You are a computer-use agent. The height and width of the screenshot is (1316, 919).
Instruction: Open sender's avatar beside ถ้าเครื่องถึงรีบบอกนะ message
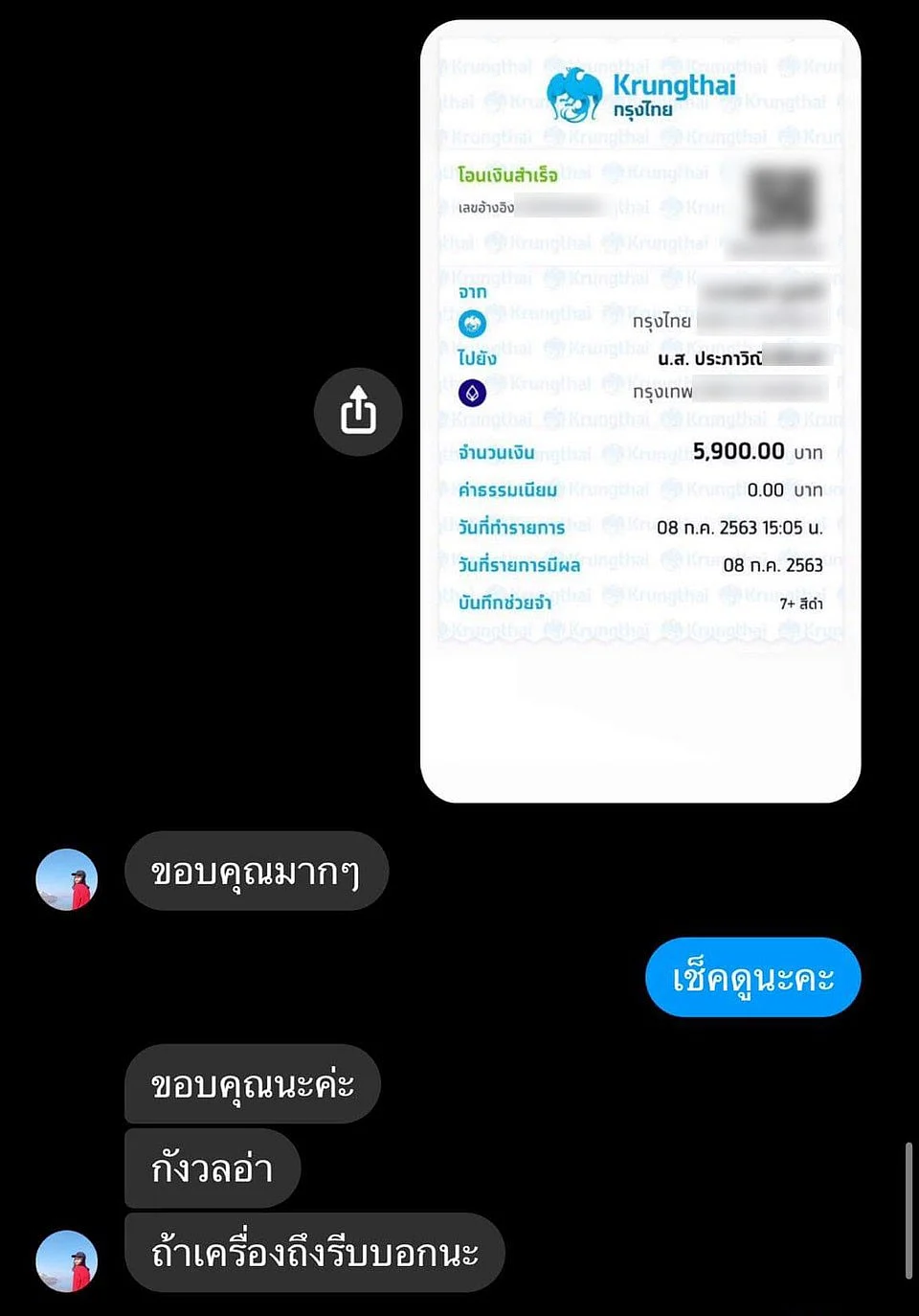pos(67,1260)
